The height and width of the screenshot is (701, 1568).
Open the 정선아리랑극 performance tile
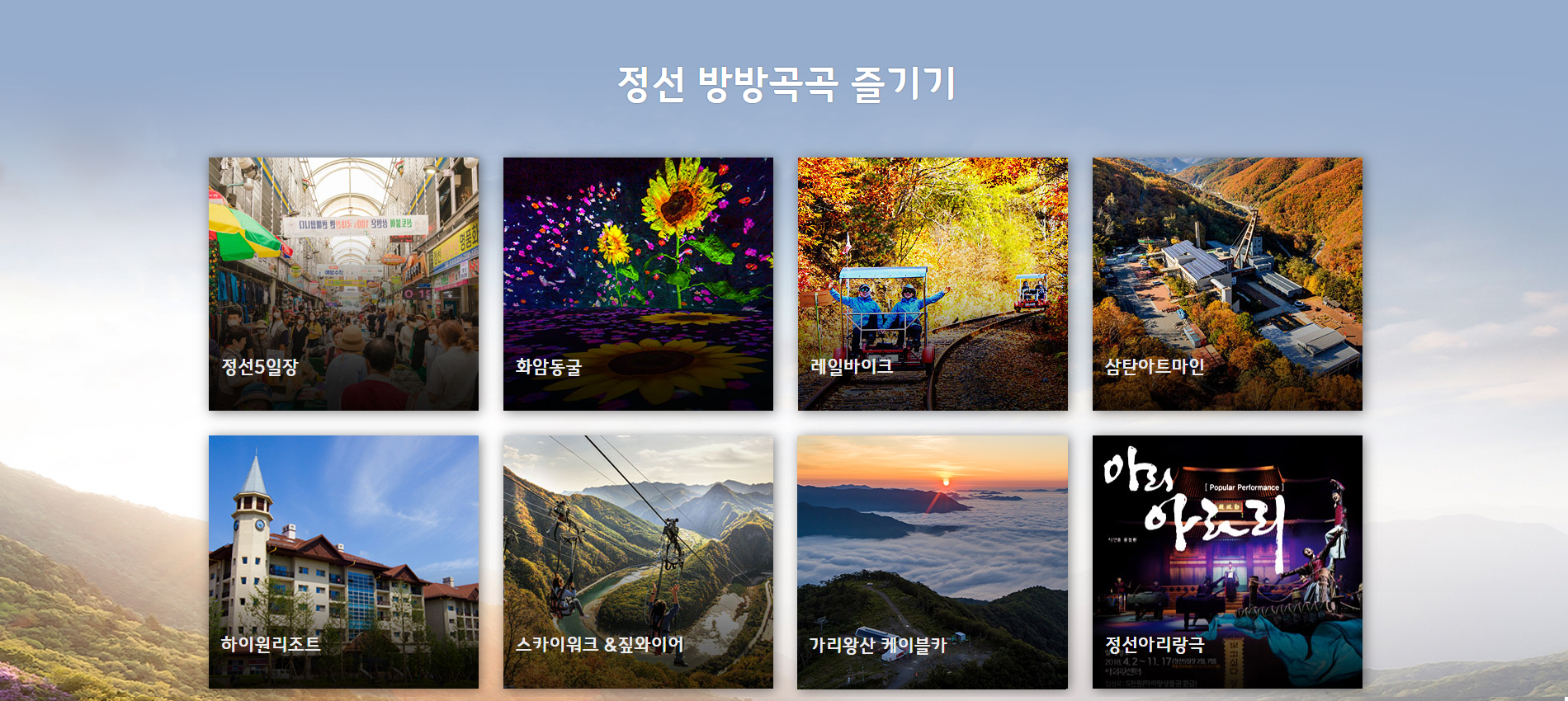click(1227, 562)
